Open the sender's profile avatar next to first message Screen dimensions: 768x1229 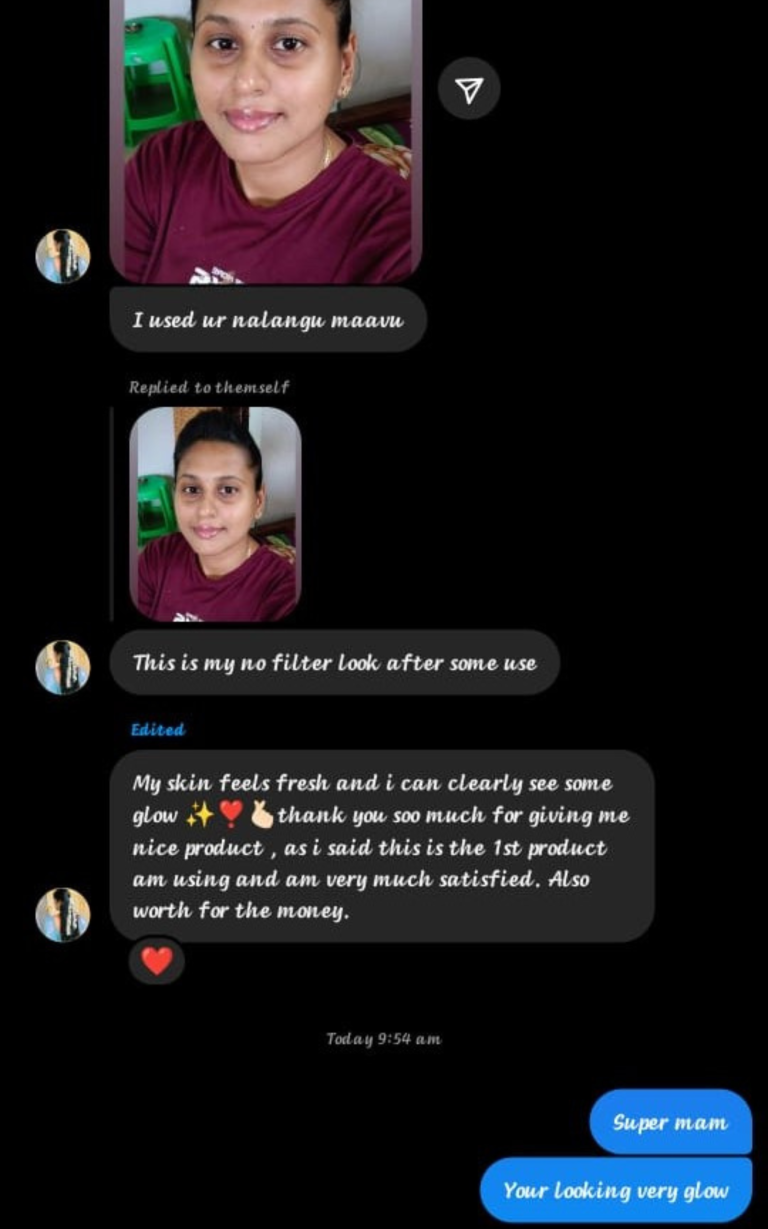point(62,255)
